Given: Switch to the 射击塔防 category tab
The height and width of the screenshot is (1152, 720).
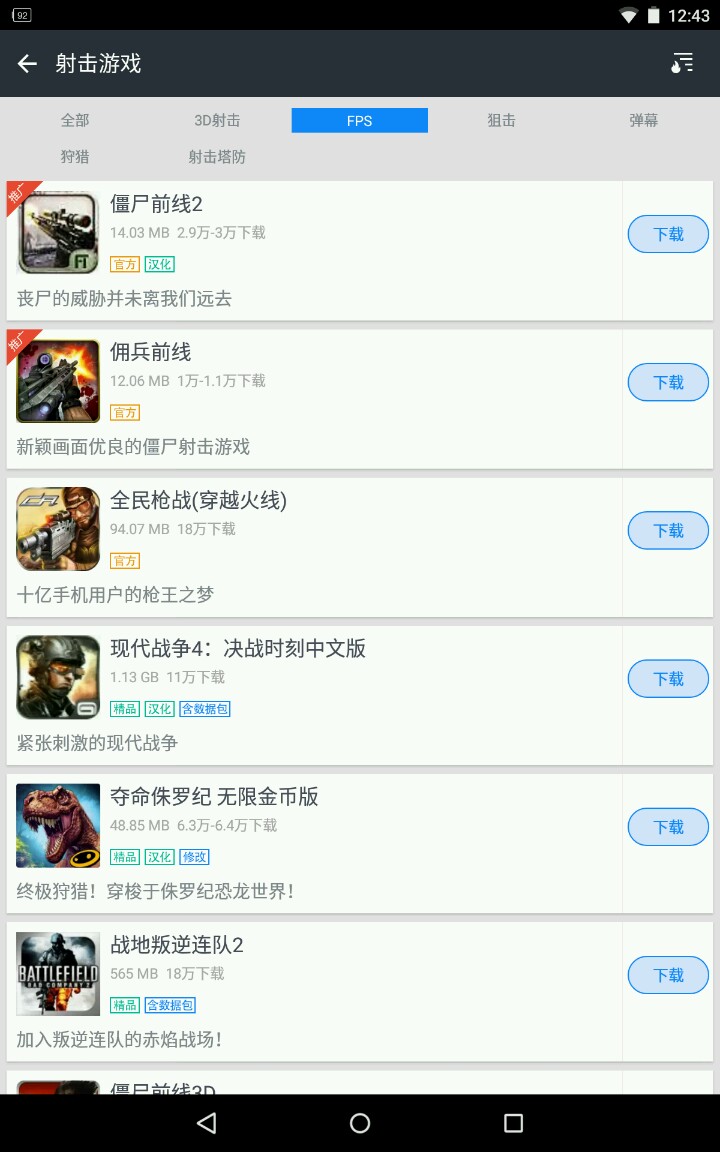Looking at the screenshot, I should (217, 157).
